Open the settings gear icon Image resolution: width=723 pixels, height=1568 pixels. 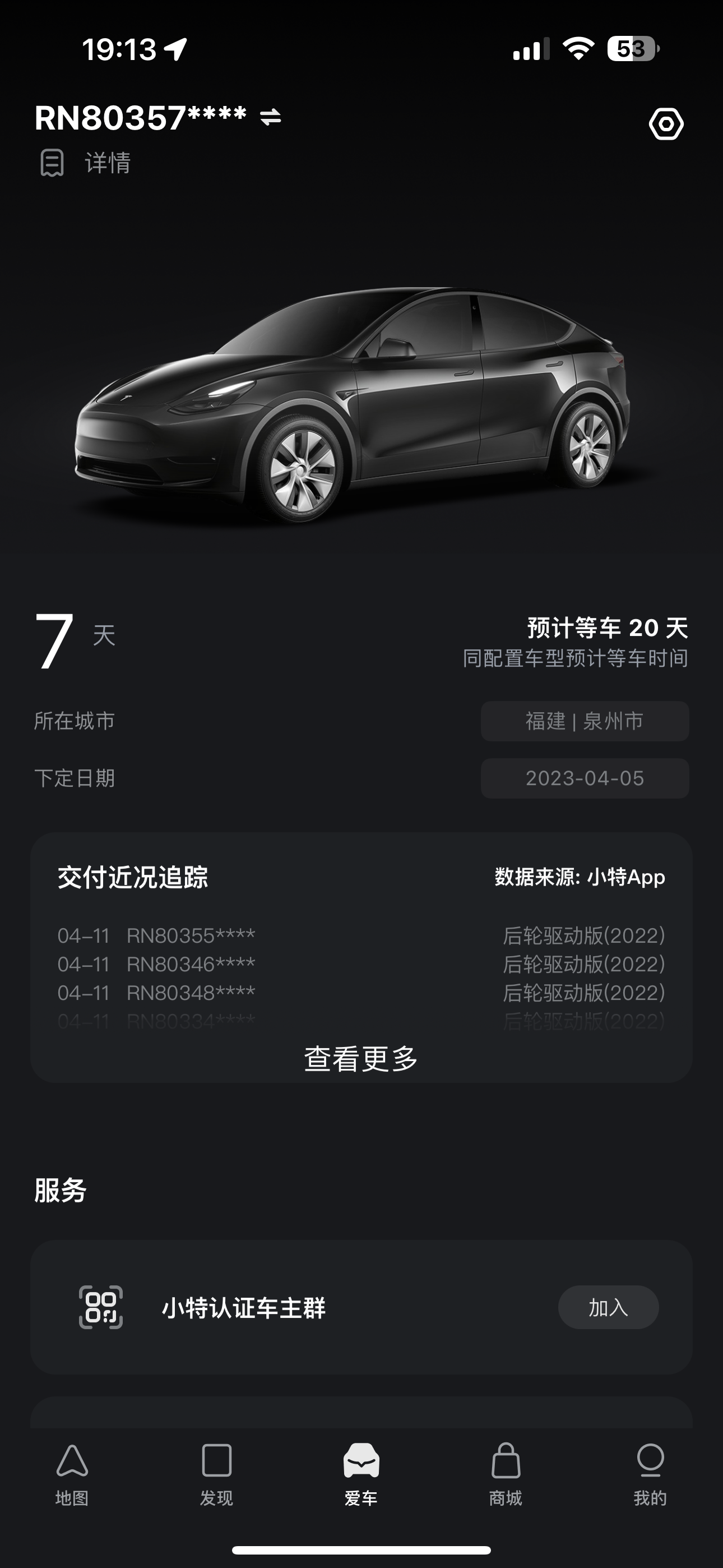(x=665, y=123)
